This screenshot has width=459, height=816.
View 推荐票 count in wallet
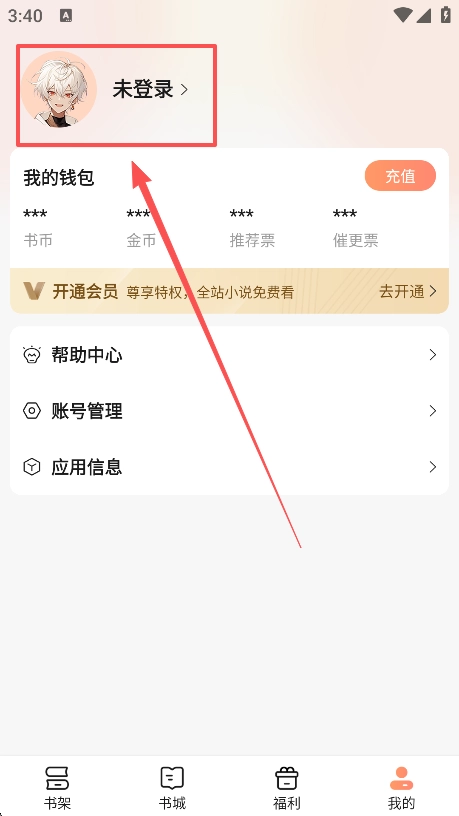pyautogui.click(x=252, y=227)
